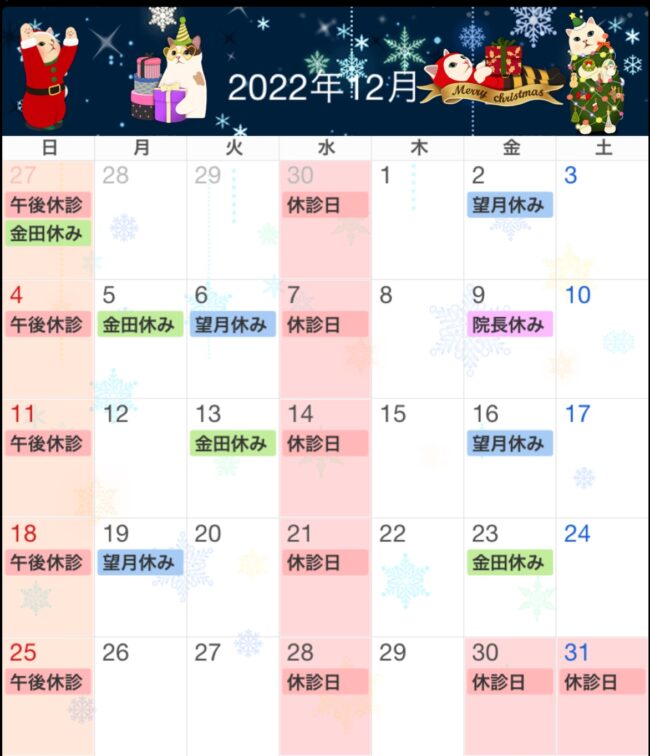650x756 pixels.
Task: Open the 休診日 event on December 30
Action: pos(510,682)
